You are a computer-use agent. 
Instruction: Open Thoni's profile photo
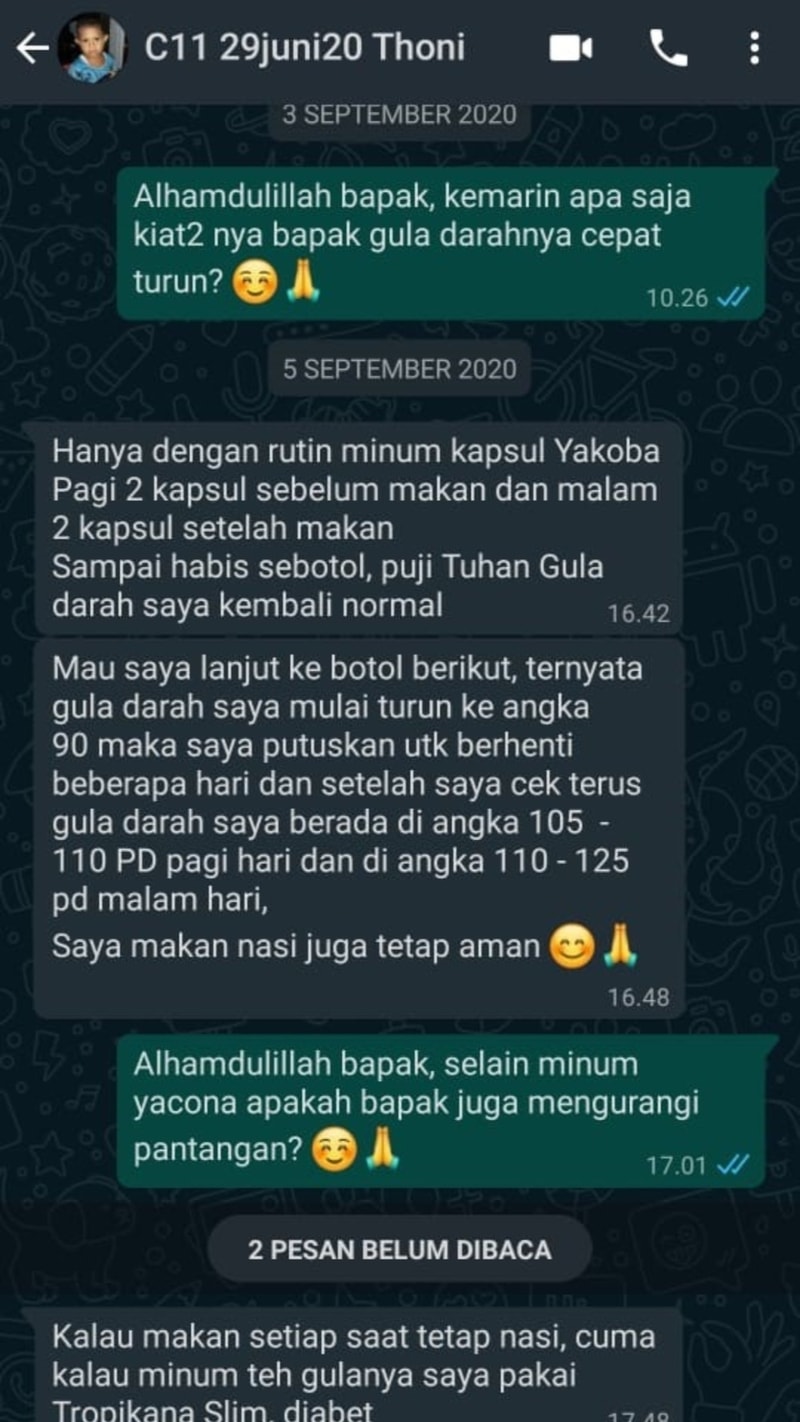click(92, 48)
